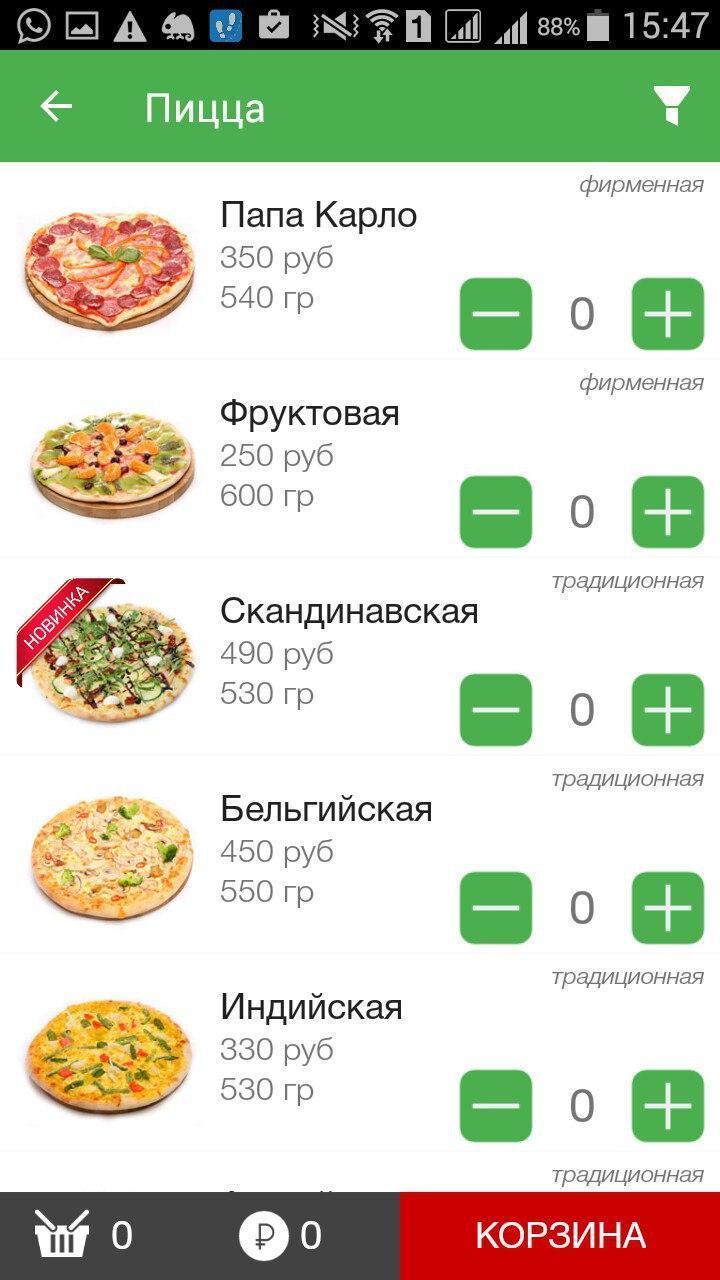
Task: Add an Индийская pizza with the plus control
Action: coord(667,1105)
